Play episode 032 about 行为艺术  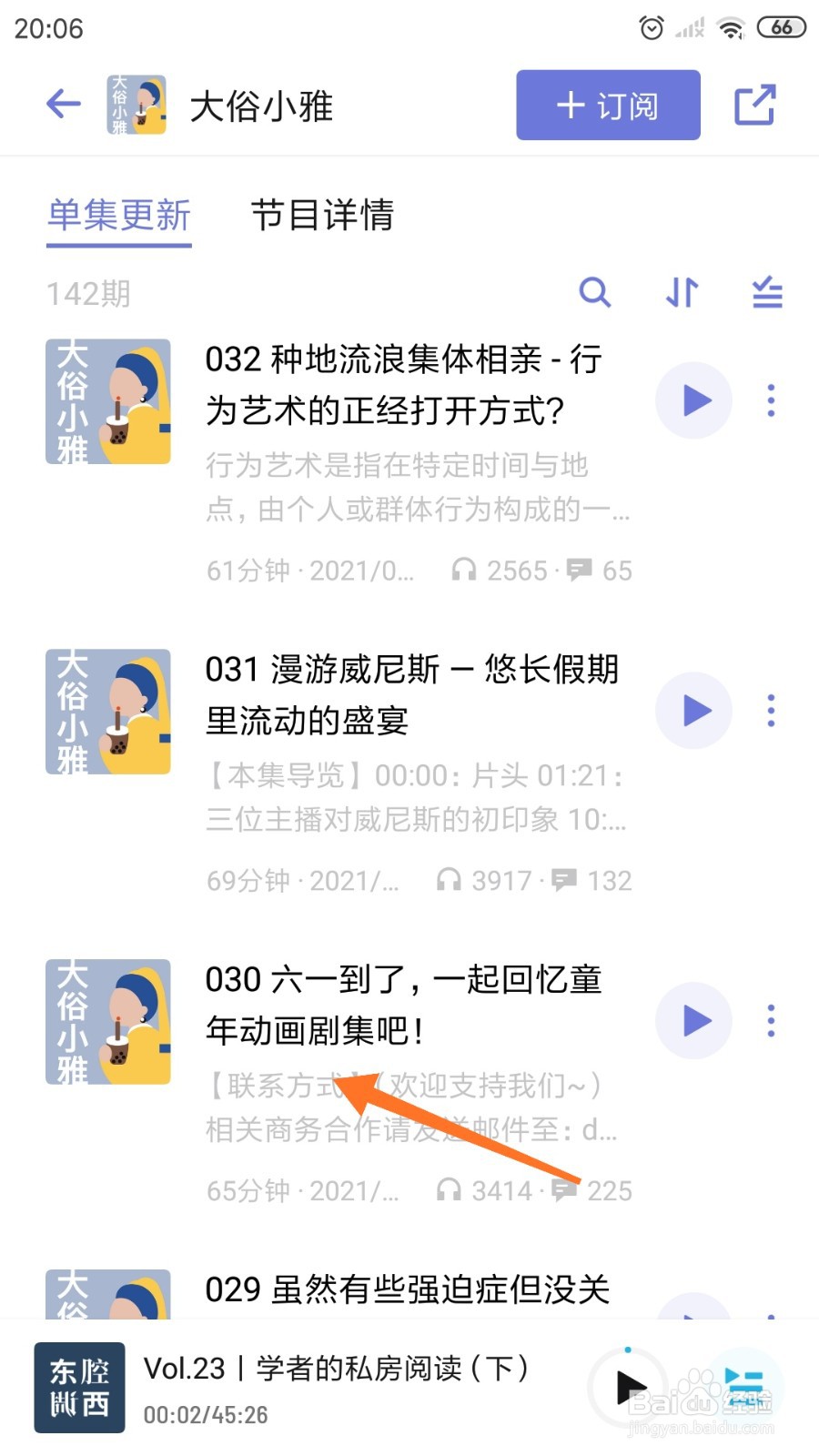(694, 400)
